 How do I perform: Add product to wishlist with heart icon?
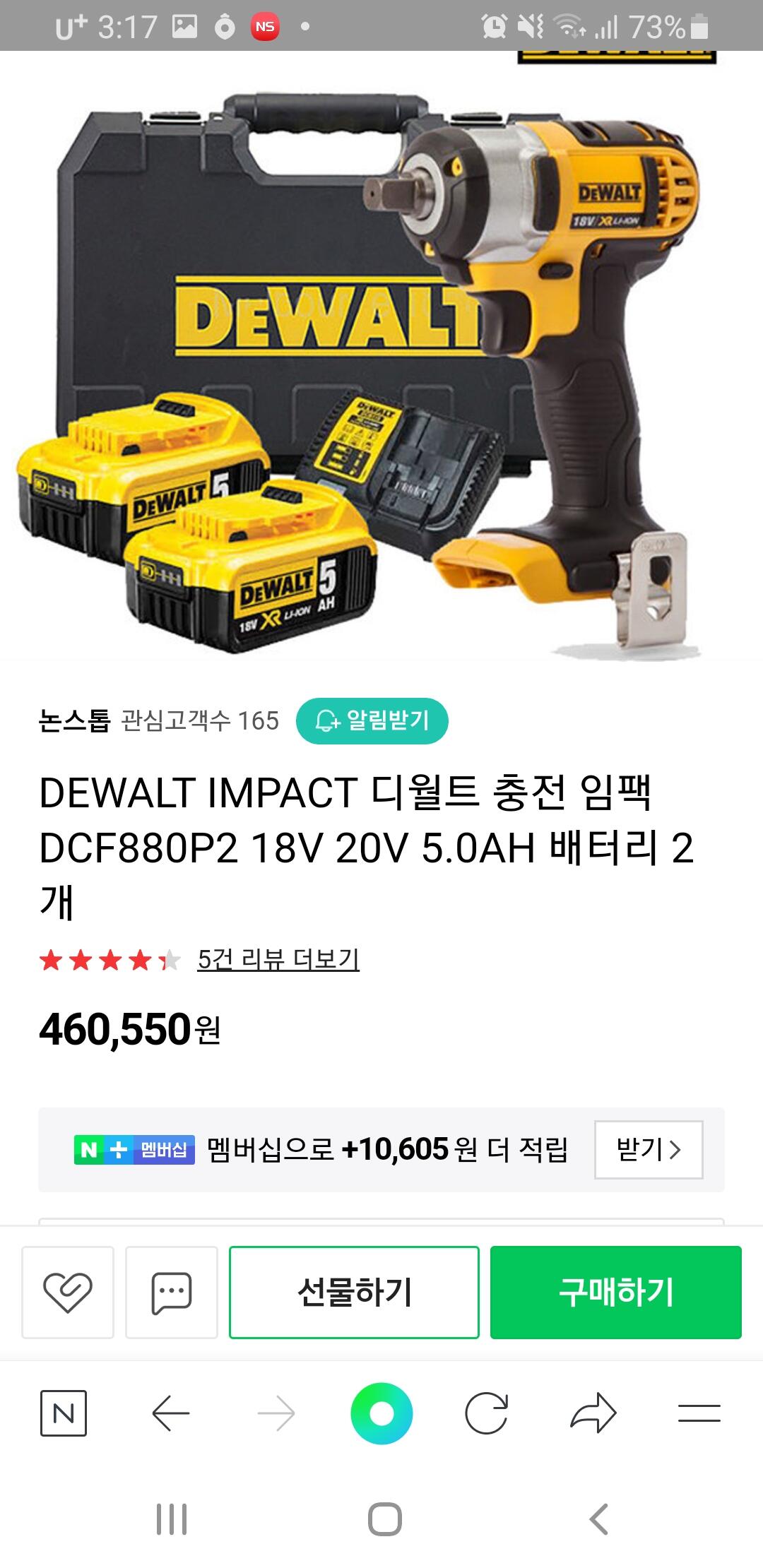point(68,1292)
